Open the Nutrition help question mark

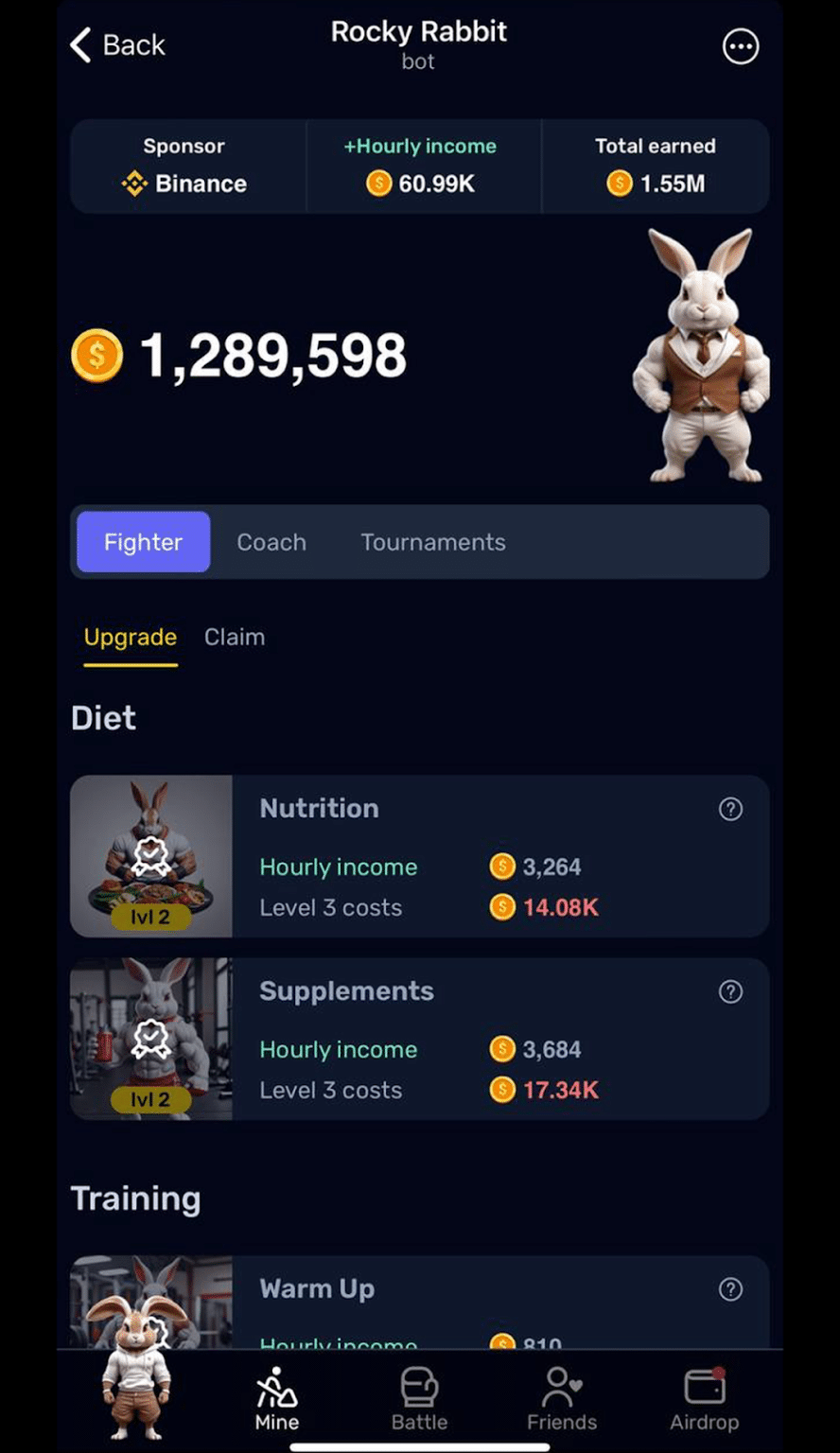click(x=729, y=809)
